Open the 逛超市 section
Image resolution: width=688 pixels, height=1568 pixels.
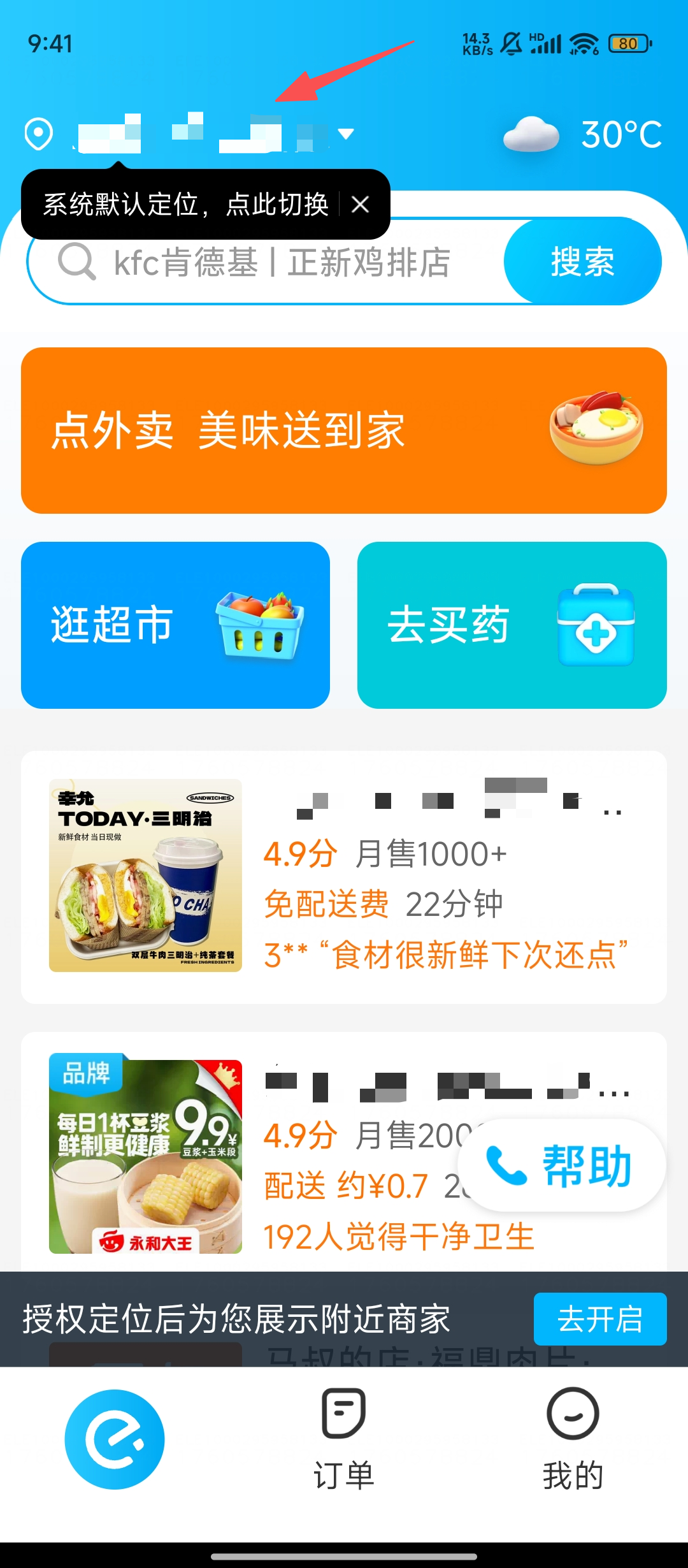coord(175,625)
